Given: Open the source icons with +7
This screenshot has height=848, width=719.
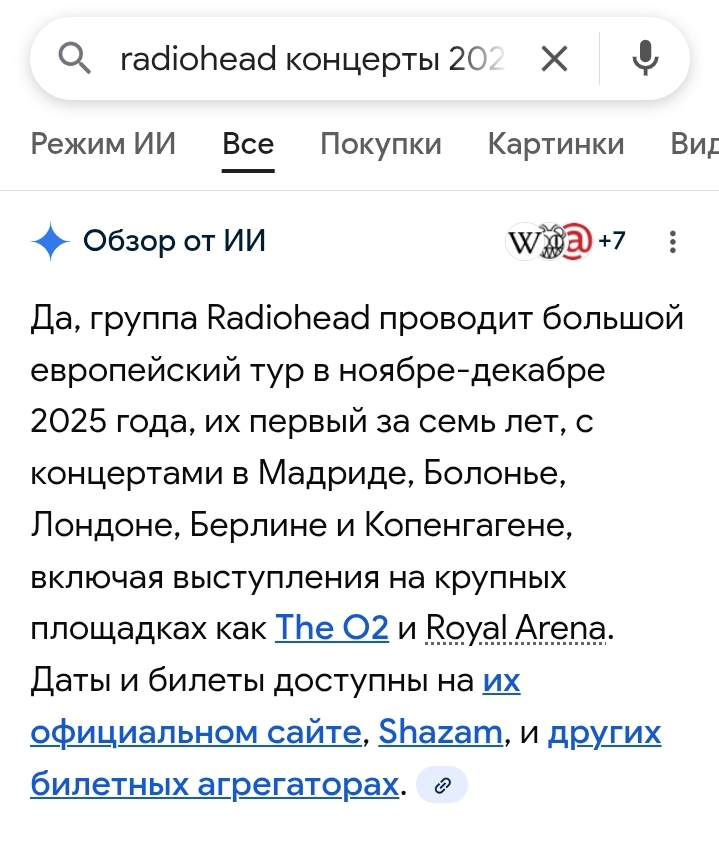Looking at the screenshot, I should 565,241.
